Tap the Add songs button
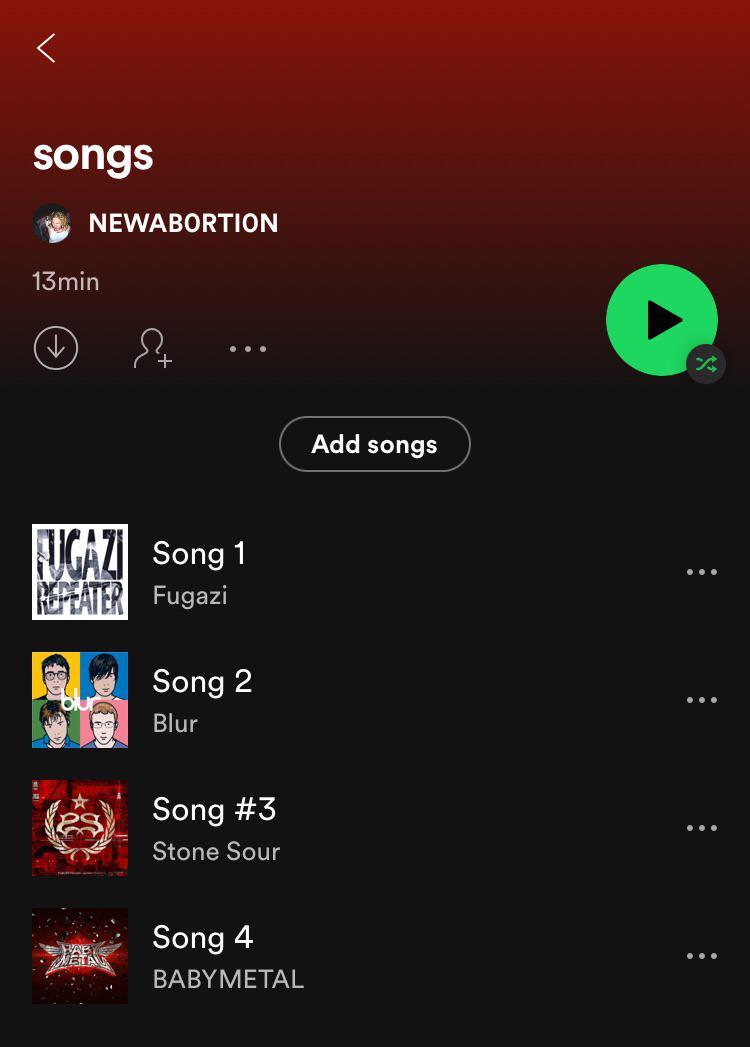 click(374, 444)
